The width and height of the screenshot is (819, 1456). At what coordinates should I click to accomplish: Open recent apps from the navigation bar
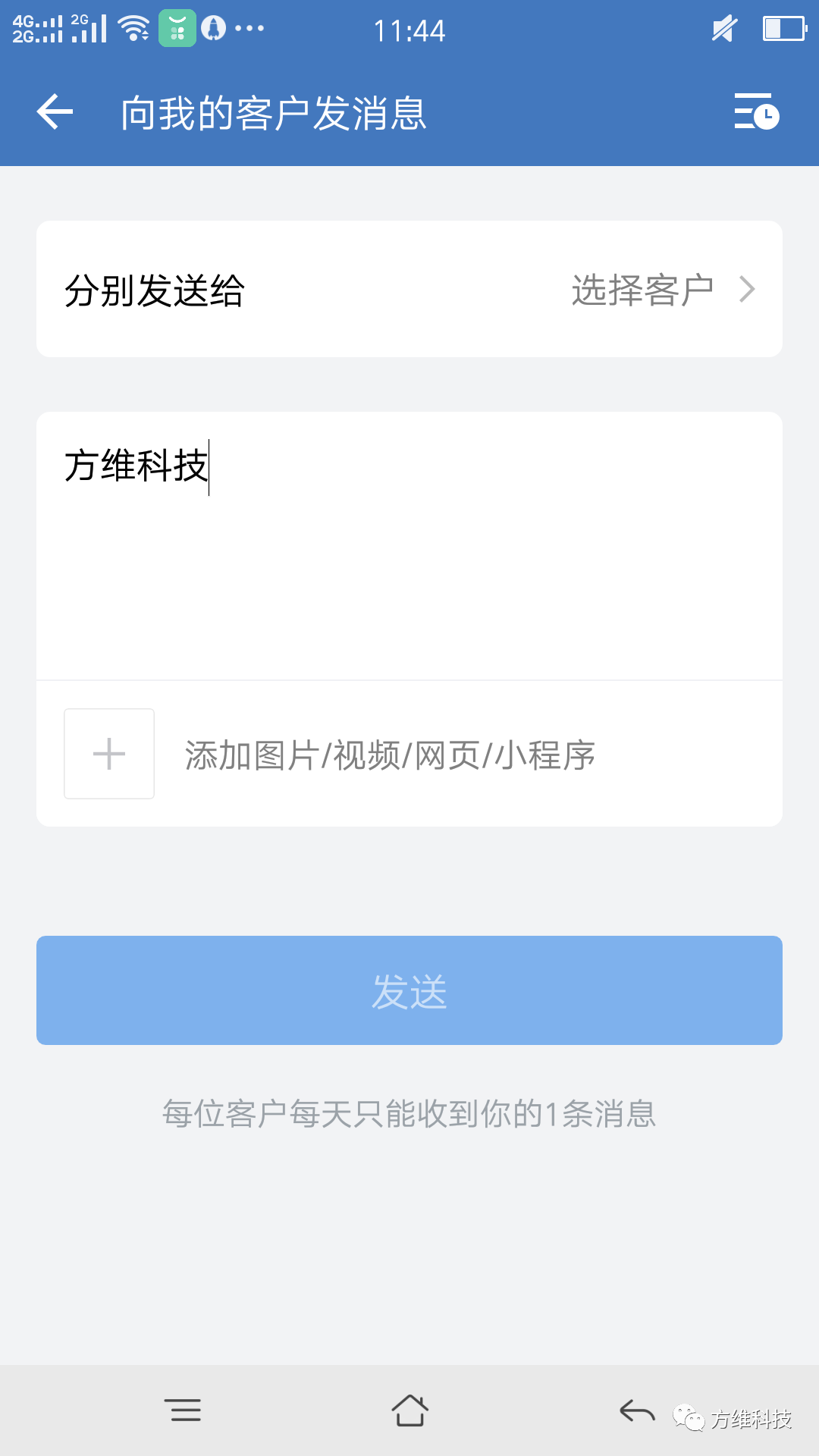click(x=183, y=1410)
